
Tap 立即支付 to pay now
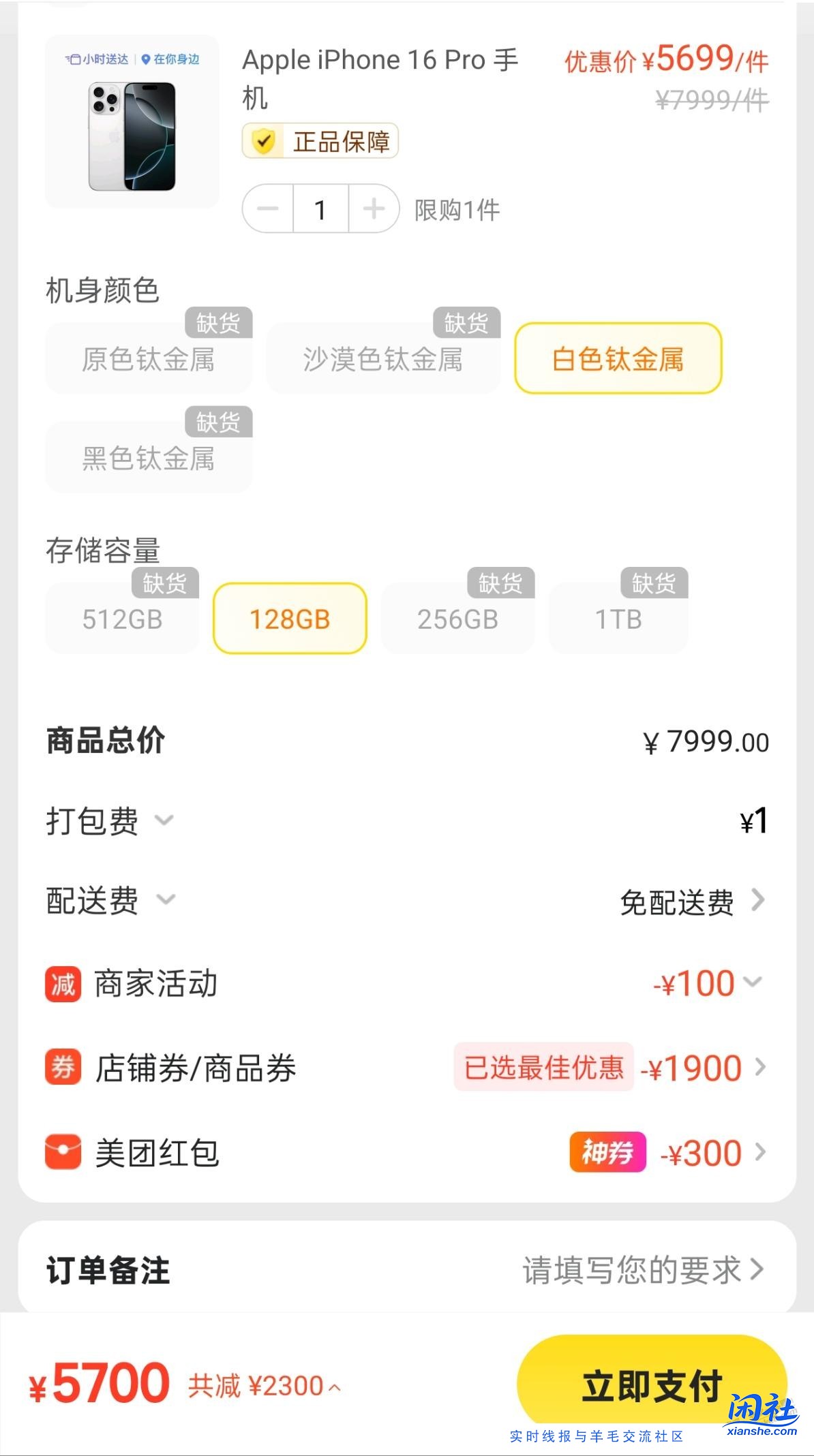651,1386
